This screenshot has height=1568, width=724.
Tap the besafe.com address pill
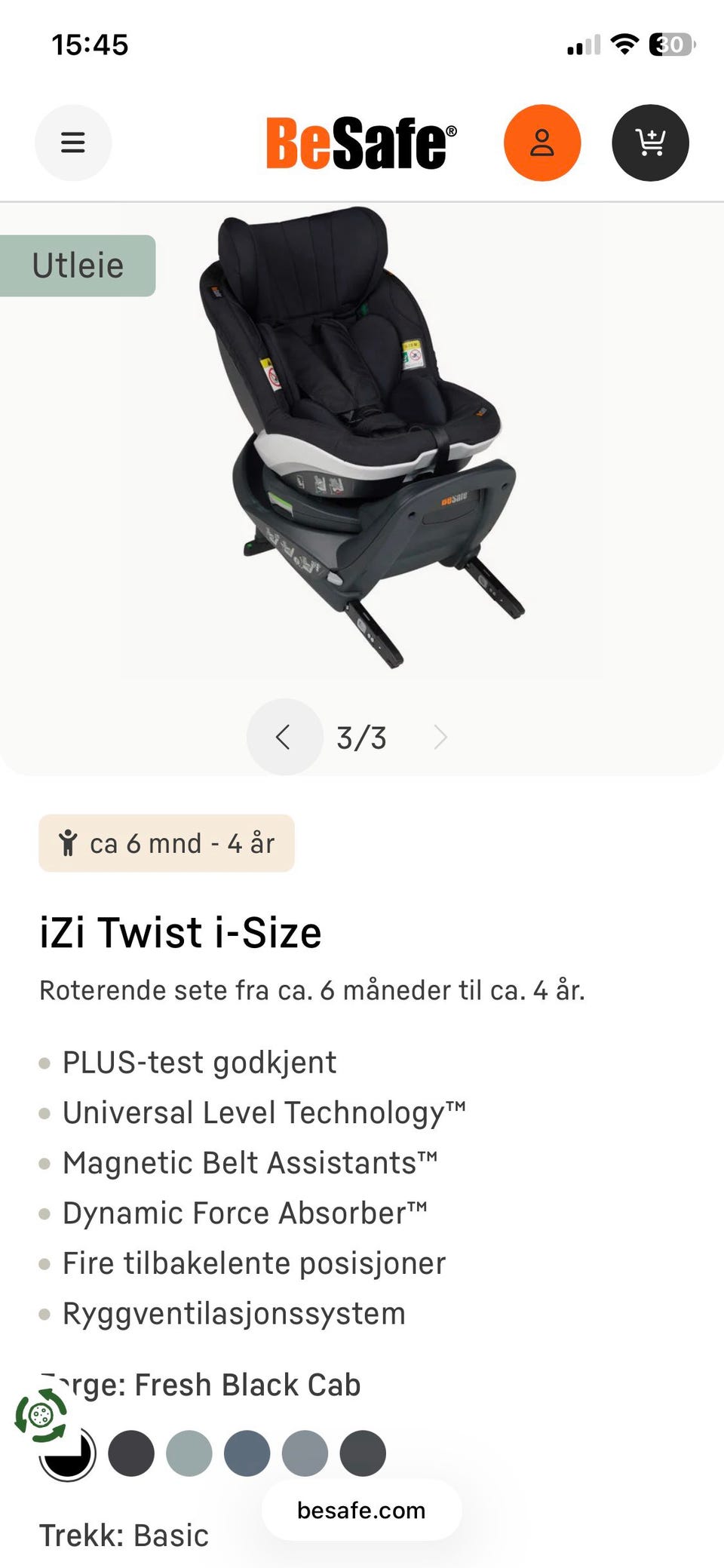click(x=361, y=1511)
